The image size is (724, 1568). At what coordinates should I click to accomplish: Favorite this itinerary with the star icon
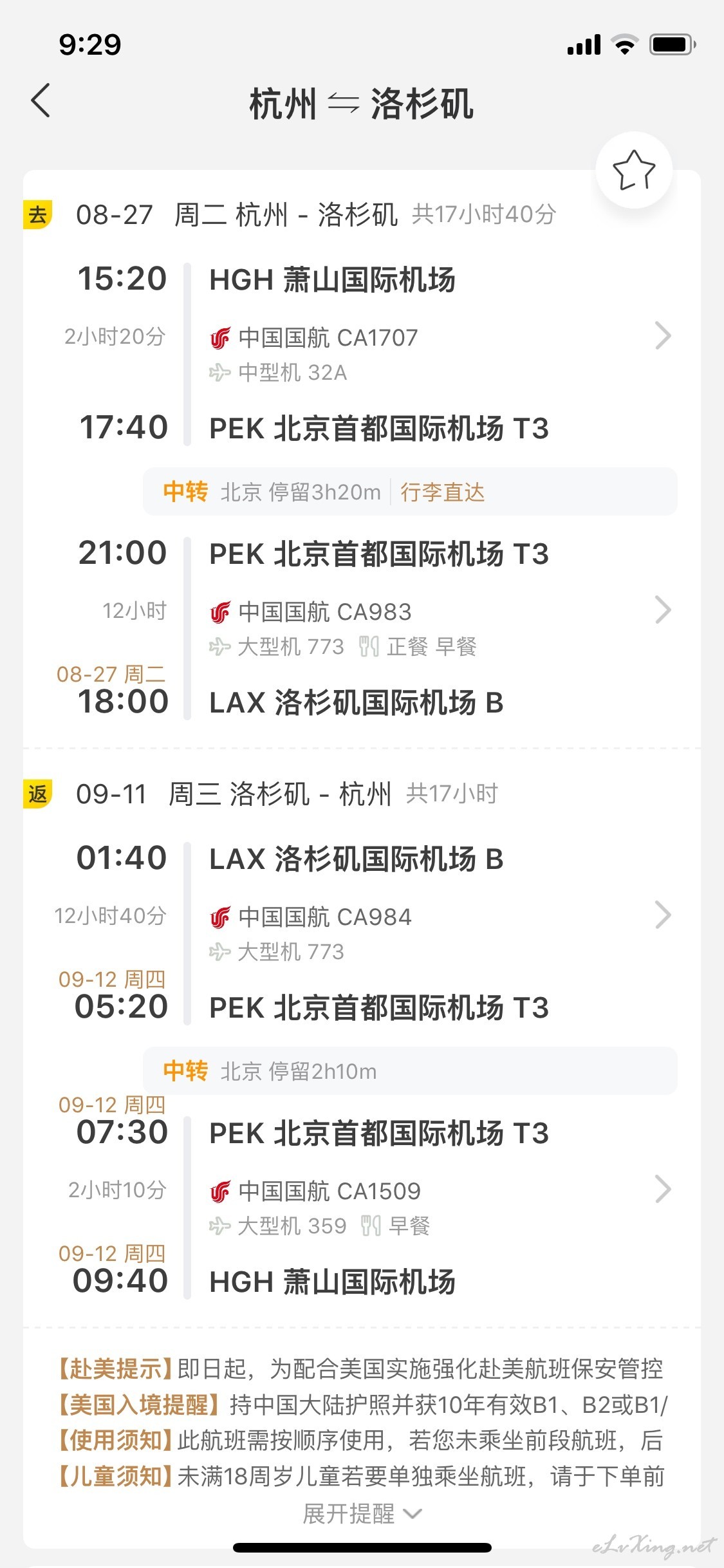[634, 171]
